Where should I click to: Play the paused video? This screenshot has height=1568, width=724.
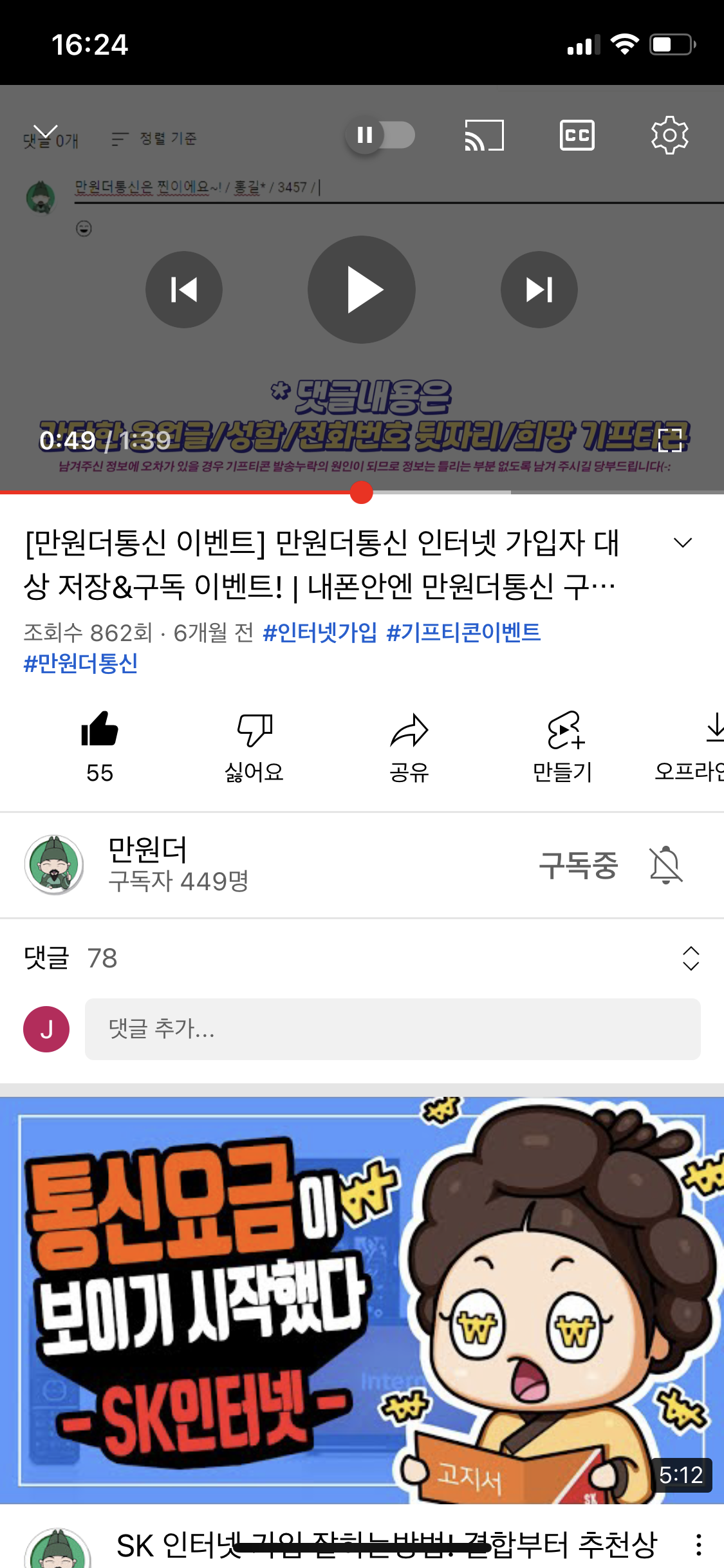(x=361, y=290)
